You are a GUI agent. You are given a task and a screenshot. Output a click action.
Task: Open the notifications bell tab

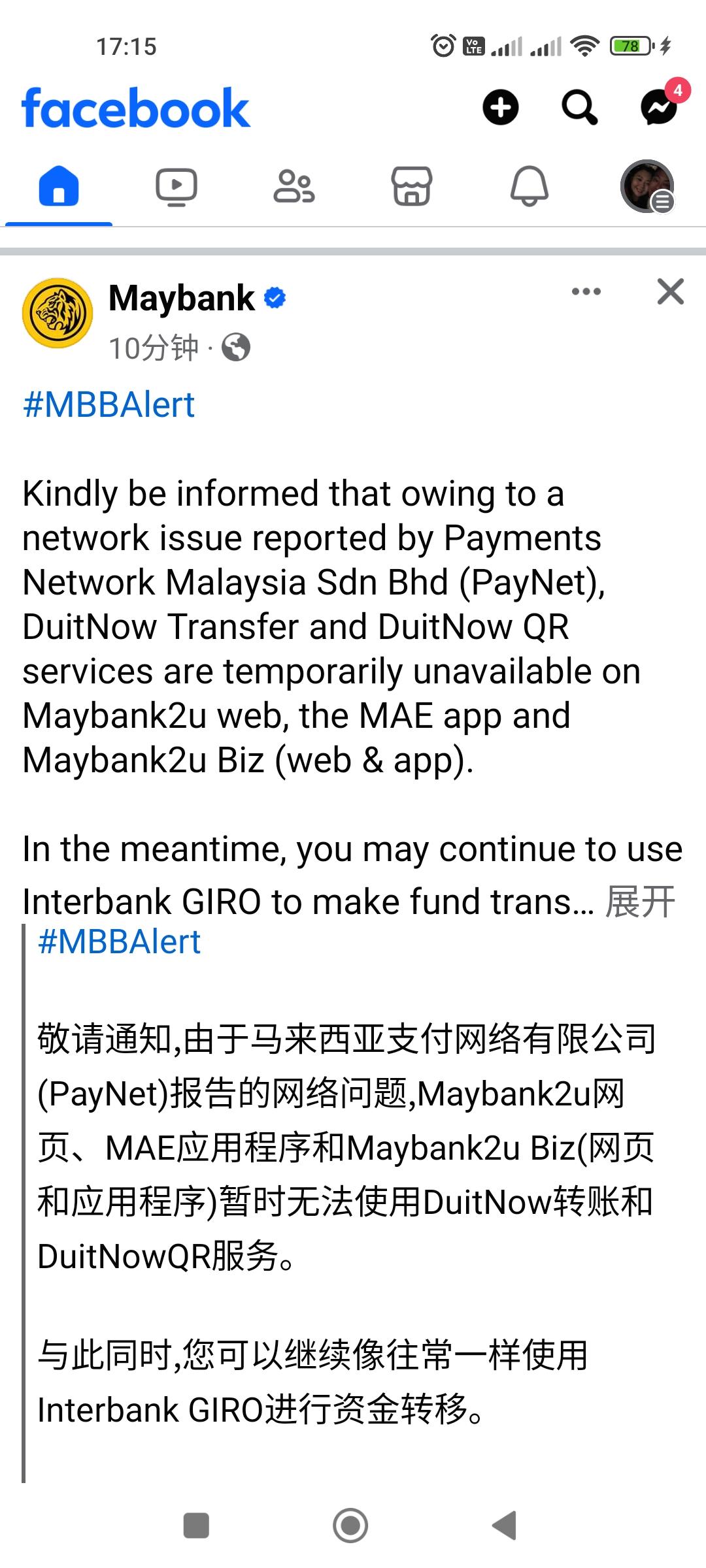click(x=529, y=188)
